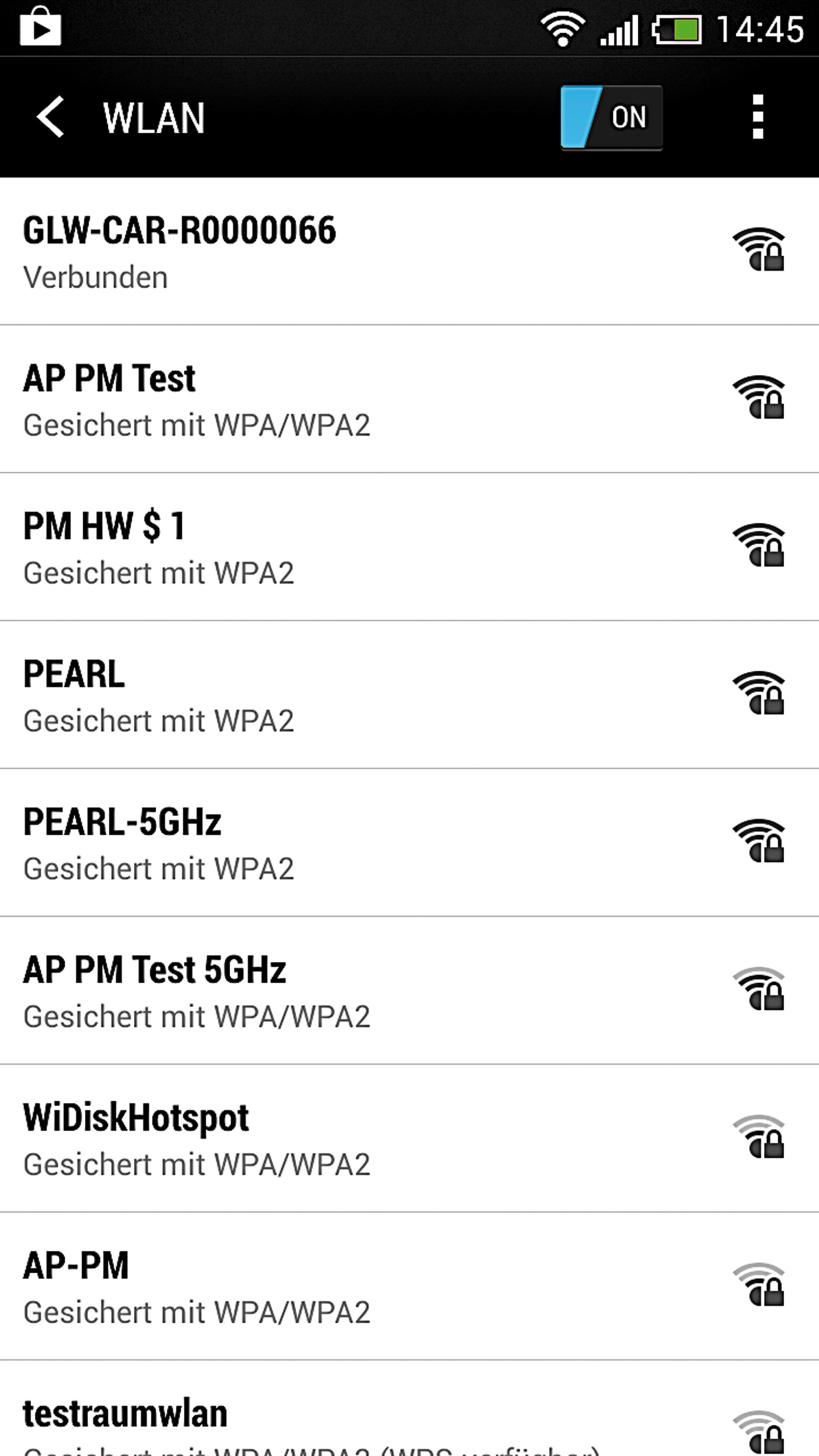819x1456 pixels.
Task: Select the PEARL-5GHz network
Action: (x=350, y=843)
